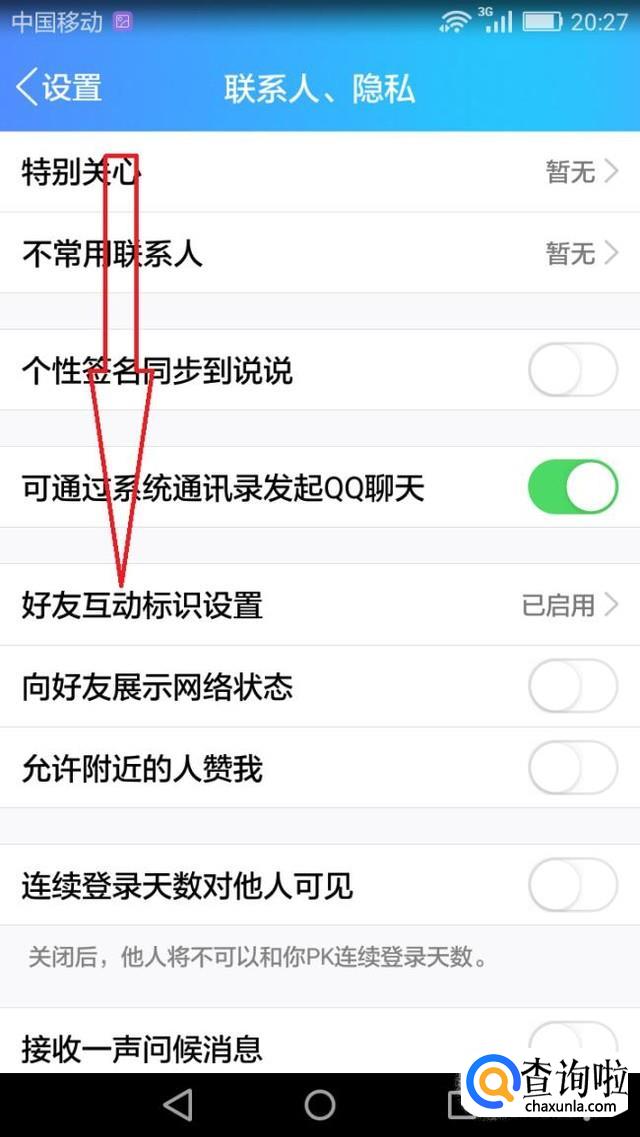640x1137 pixels.
Task: Toggle 连续登录天数对他人可见
Action: (x=573, y=885)
